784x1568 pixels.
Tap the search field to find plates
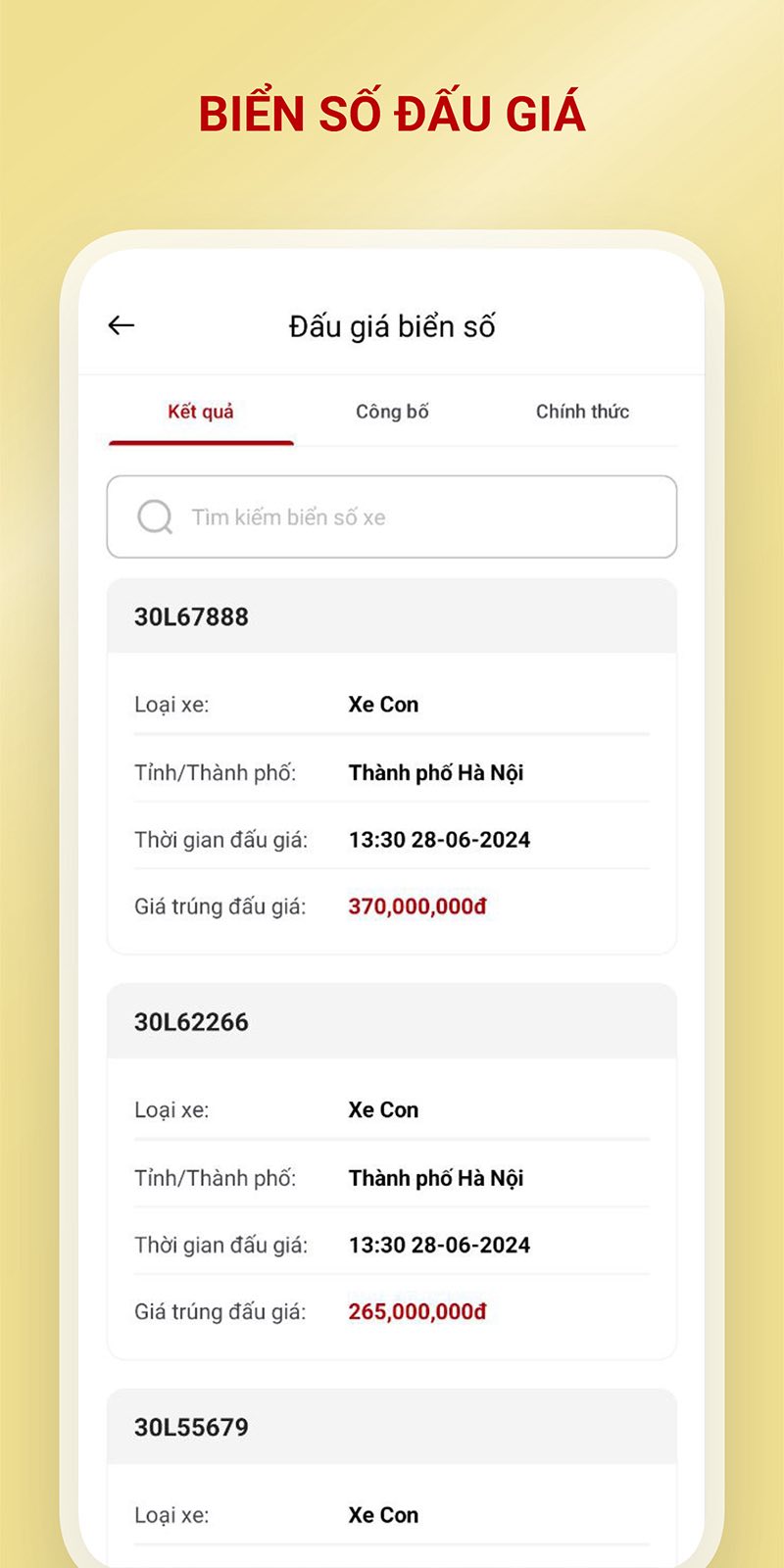[392, 516]
